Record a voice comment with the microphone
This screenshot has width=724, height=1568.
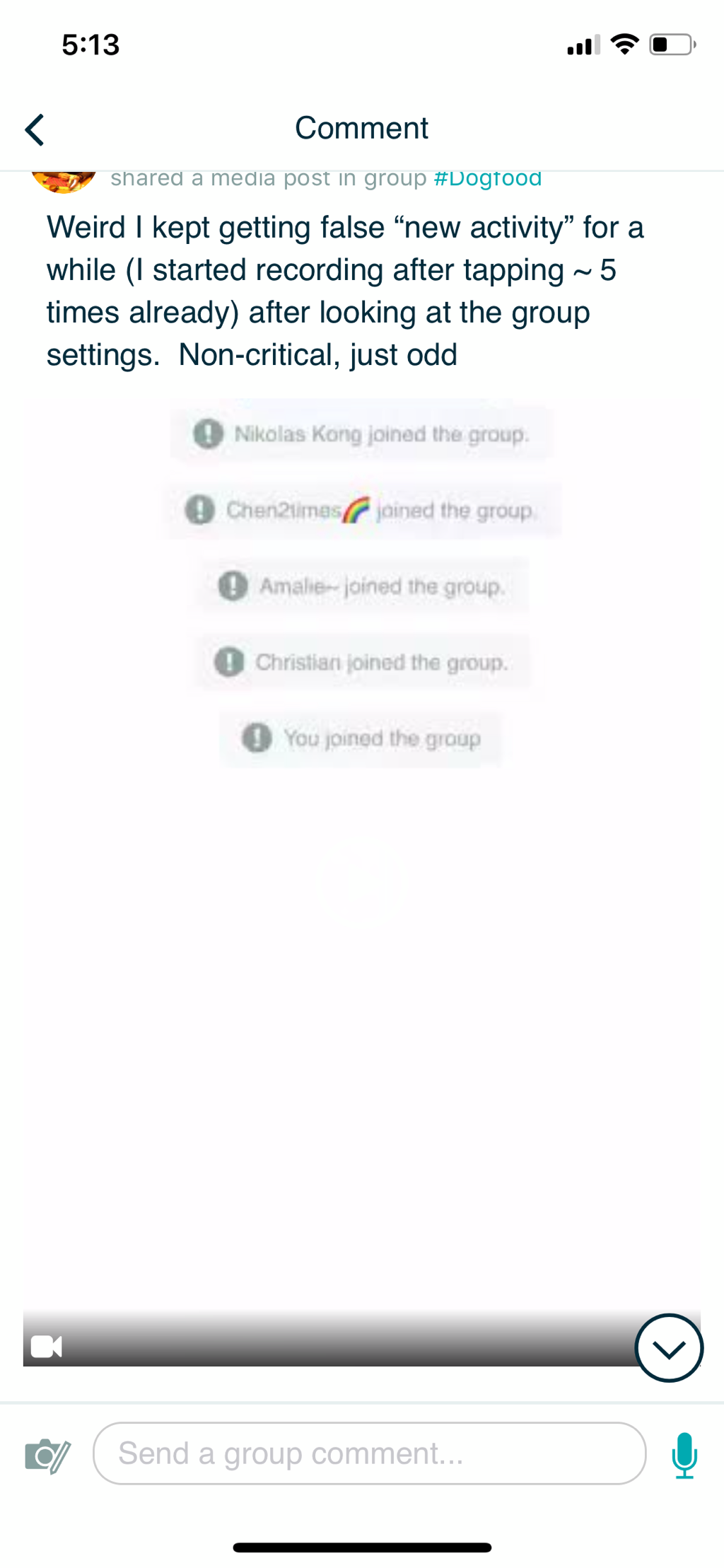684,1455
